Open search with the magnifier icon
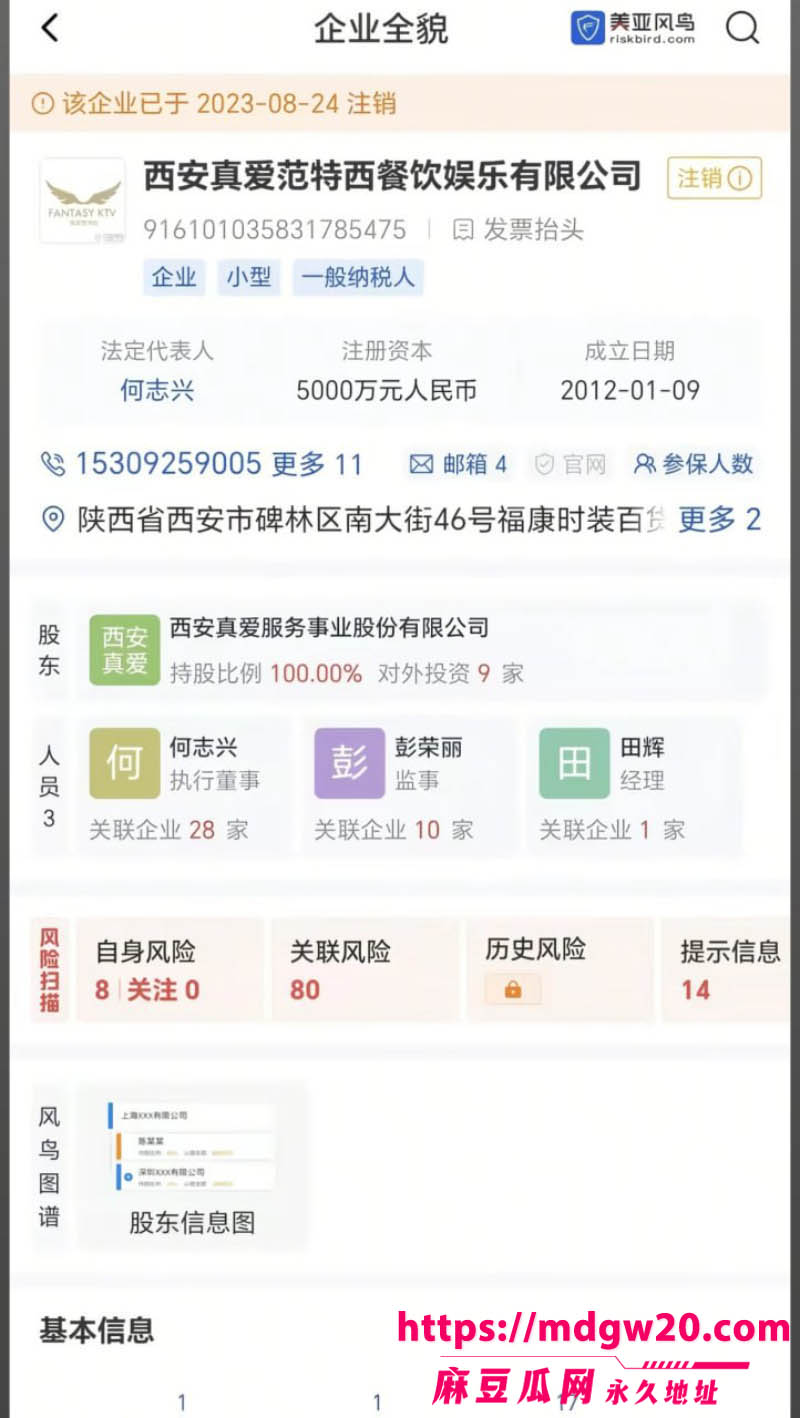The image size is (800, 1418). pyautogui.click(x=742, y=28)
